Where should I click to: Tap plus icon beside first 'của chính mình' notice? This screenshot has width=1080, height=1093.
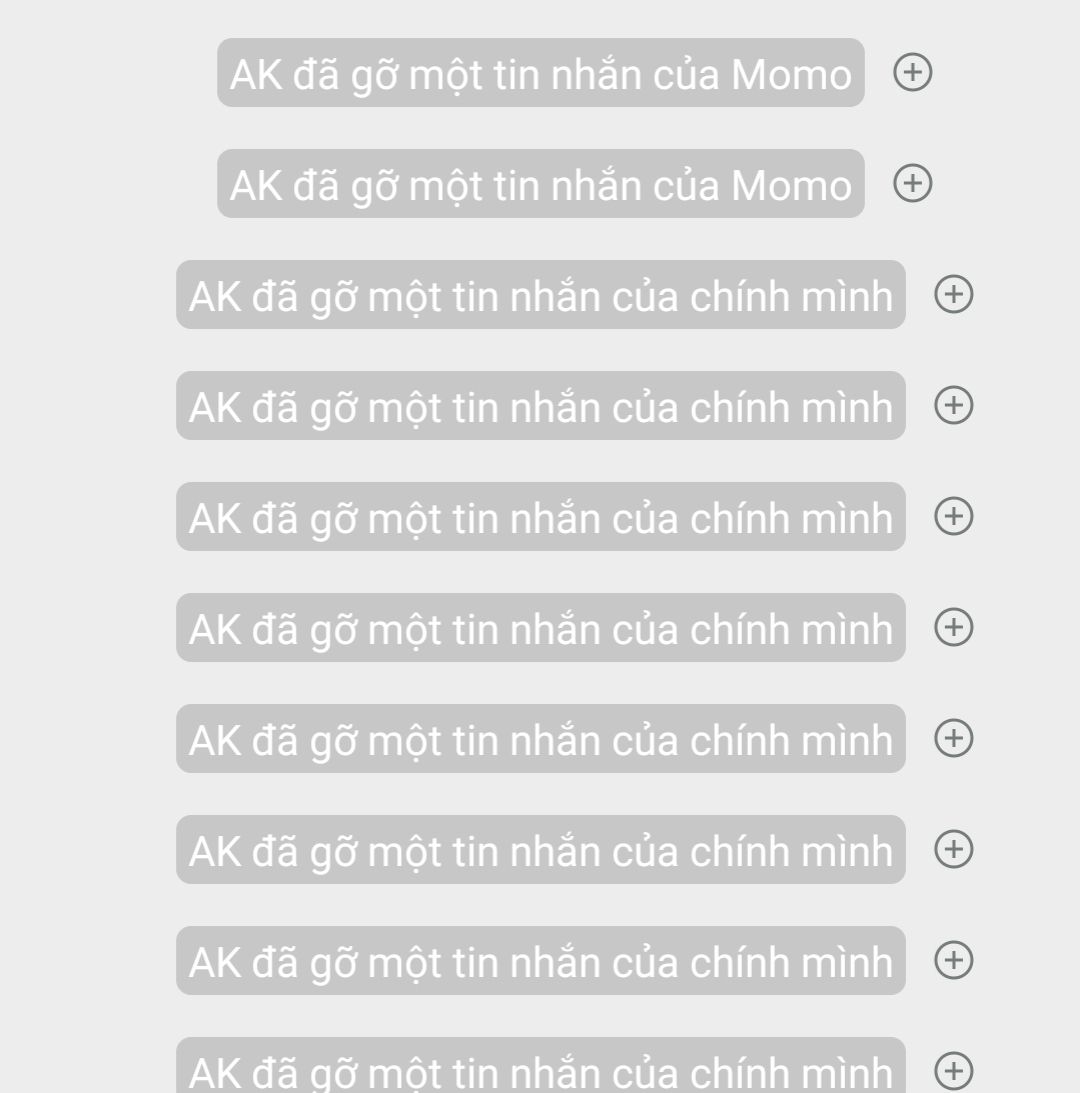[953, 294]
